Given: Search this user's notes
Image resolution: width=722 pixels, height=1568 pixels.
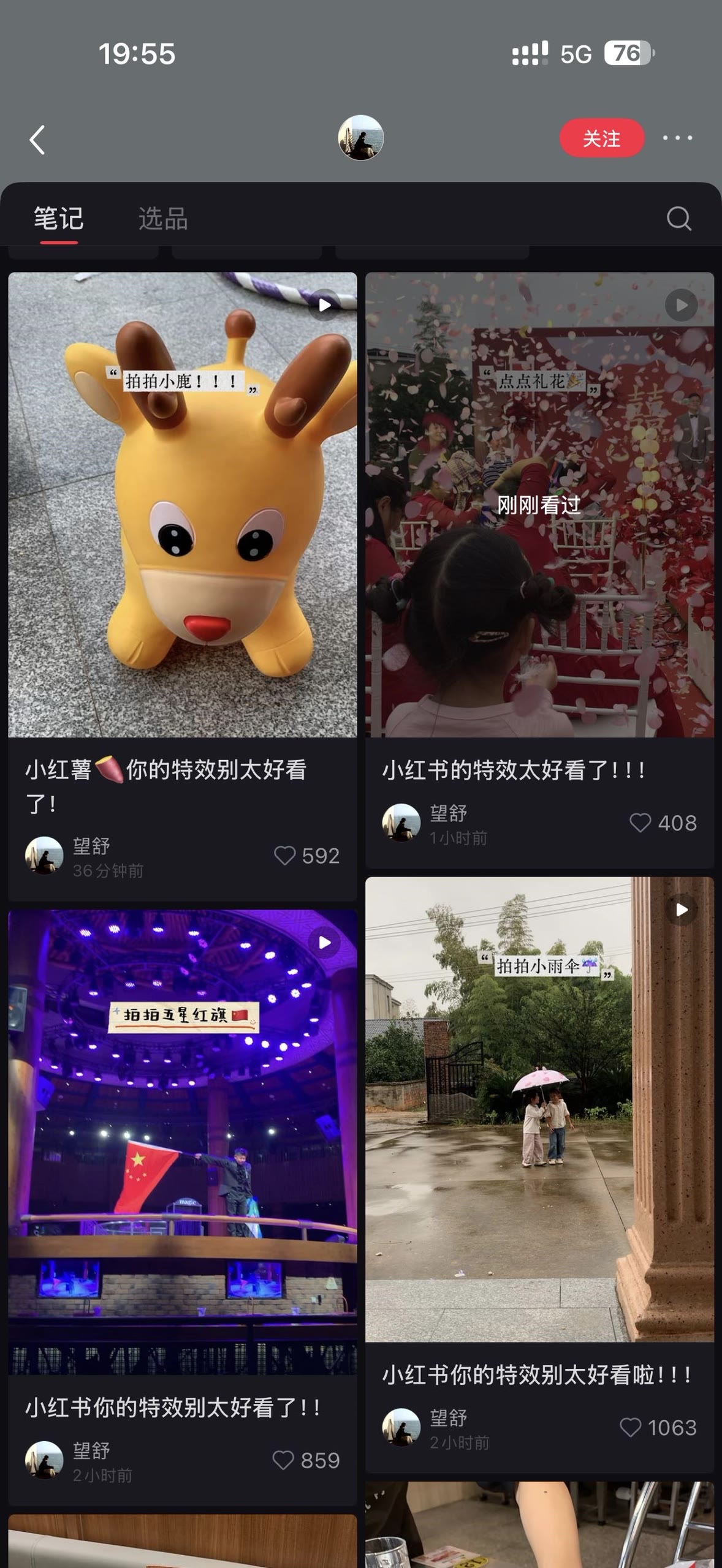Looking at the screenshot, I should (678, 219).
